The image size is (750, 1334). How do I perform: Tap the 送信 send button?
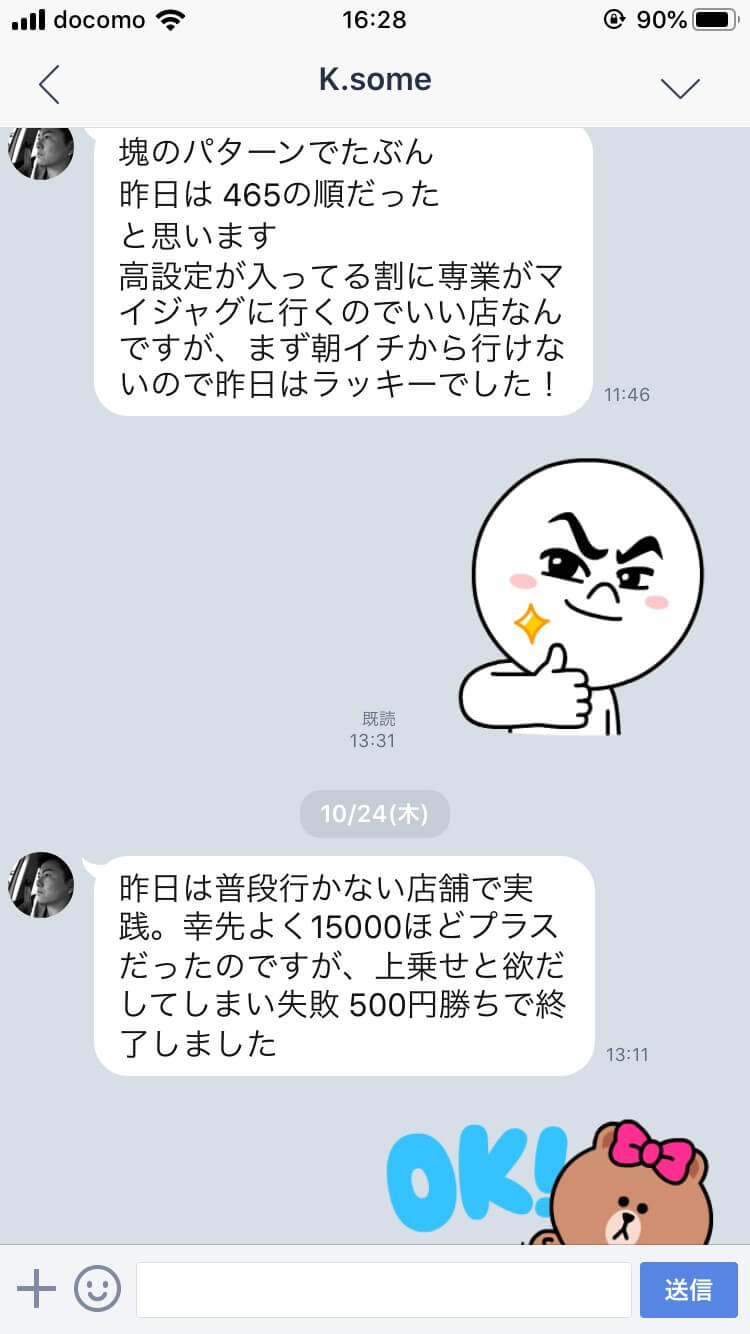(688, 1289)
